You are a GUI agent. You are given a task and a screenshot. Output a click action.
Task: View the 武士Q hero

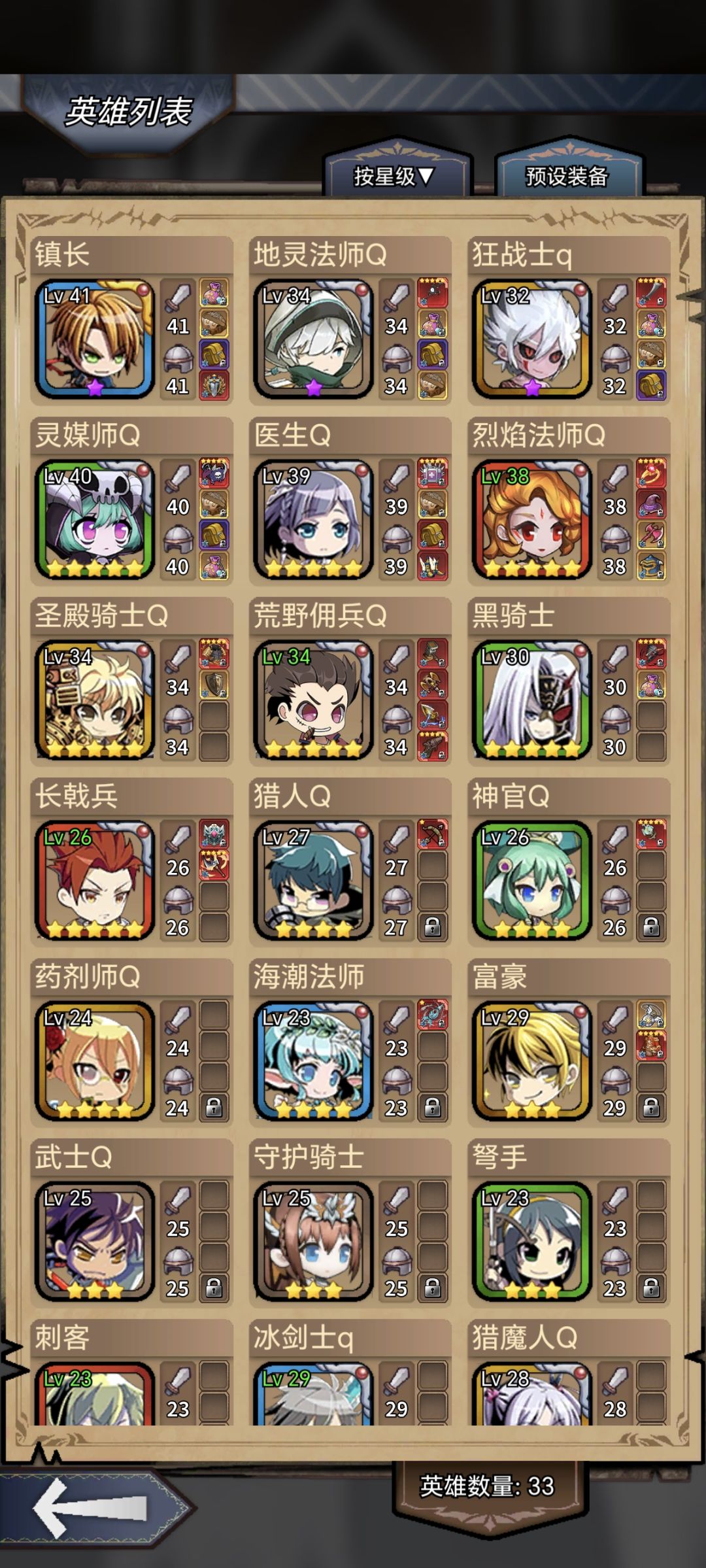click(131, 1223)
